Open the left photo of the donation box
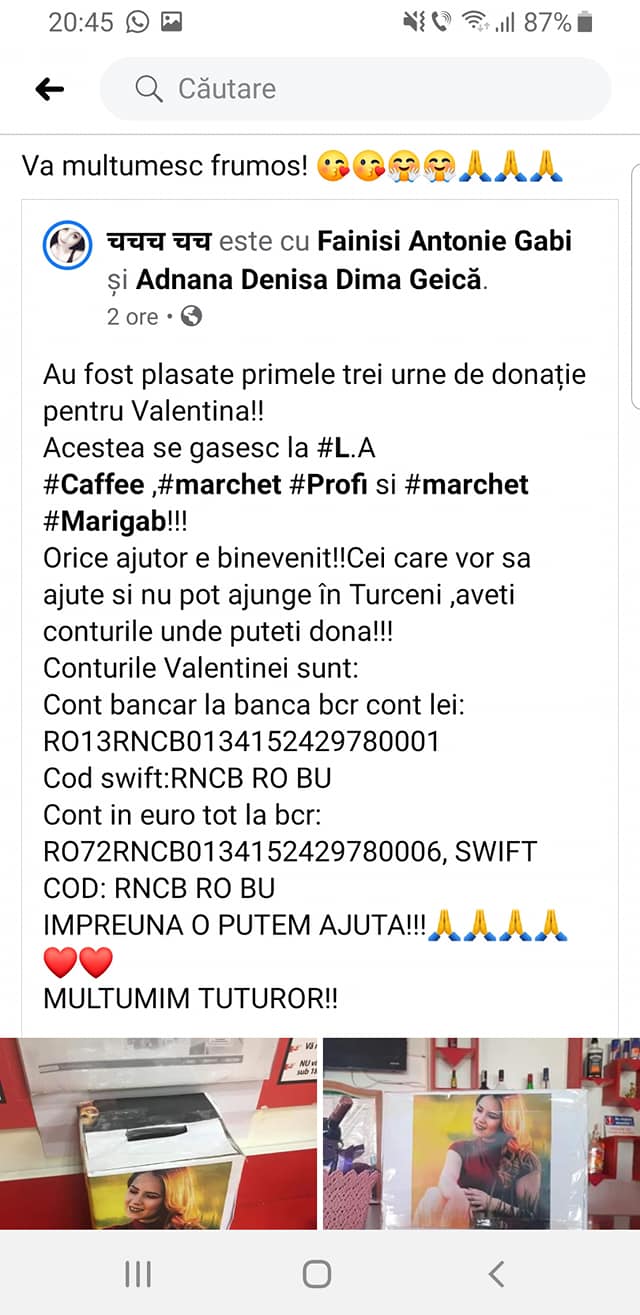 158,1133
